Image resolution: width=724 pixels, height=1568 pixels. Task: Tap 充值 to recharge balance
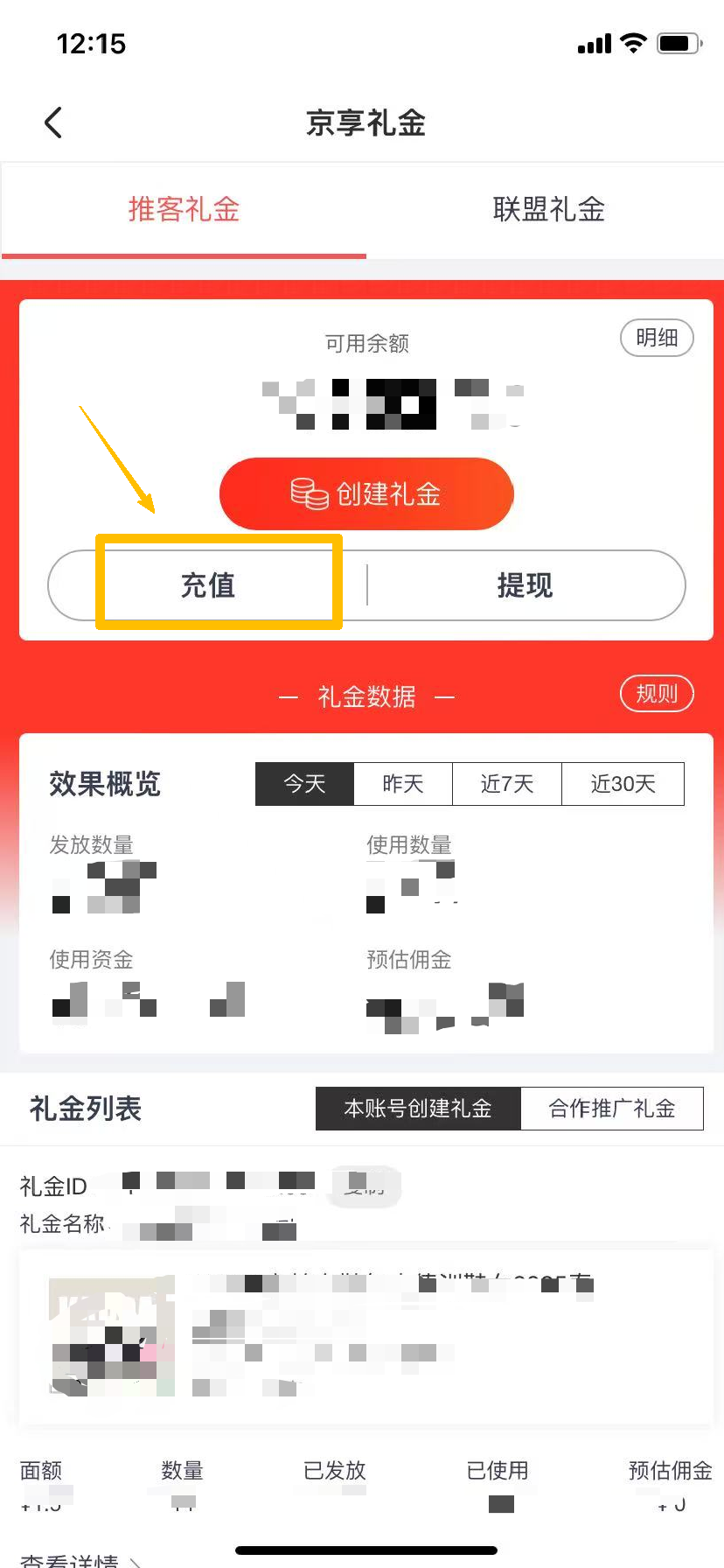(x=208, y=584)
